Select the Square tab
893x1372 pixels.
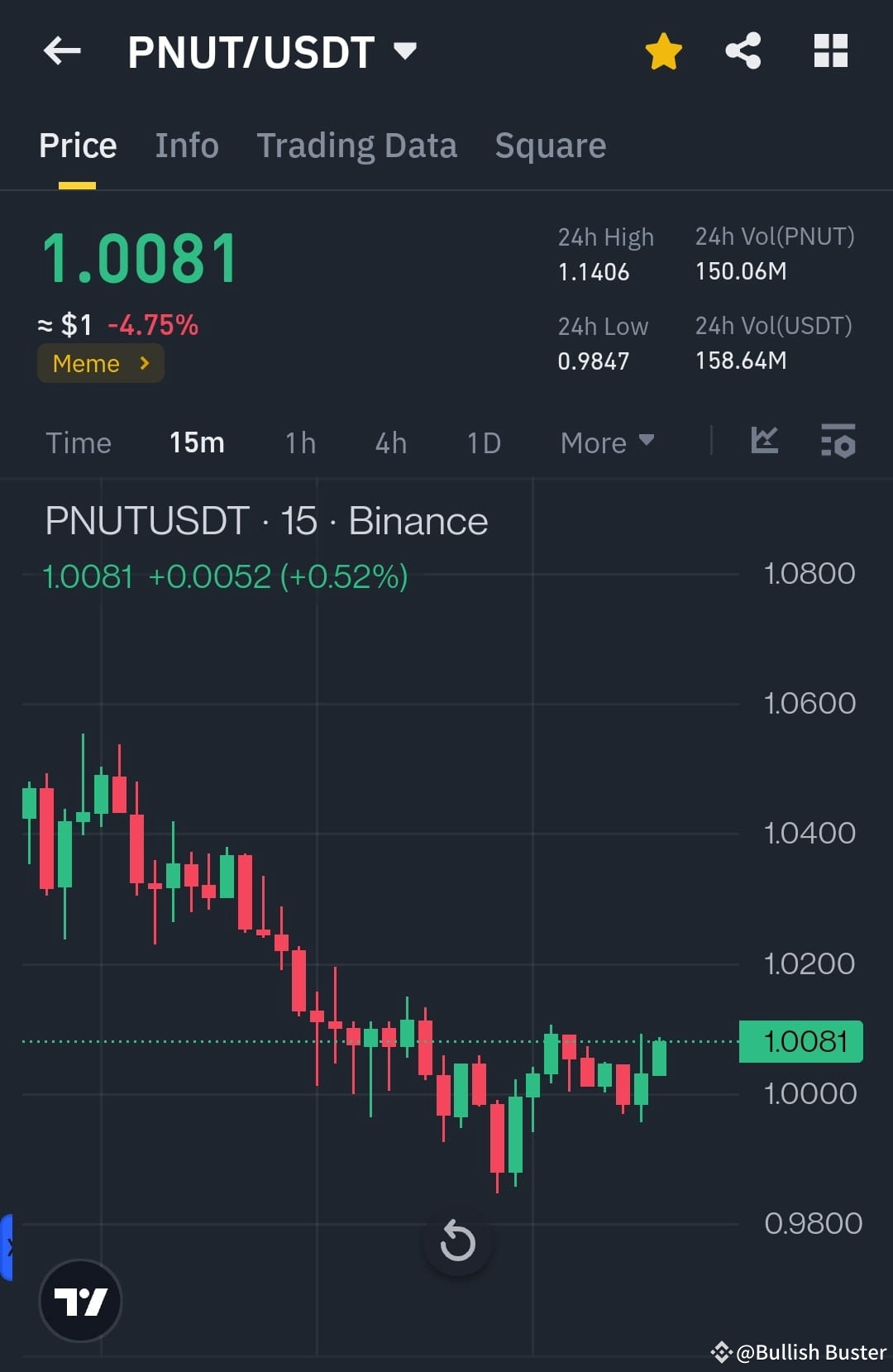550,146
